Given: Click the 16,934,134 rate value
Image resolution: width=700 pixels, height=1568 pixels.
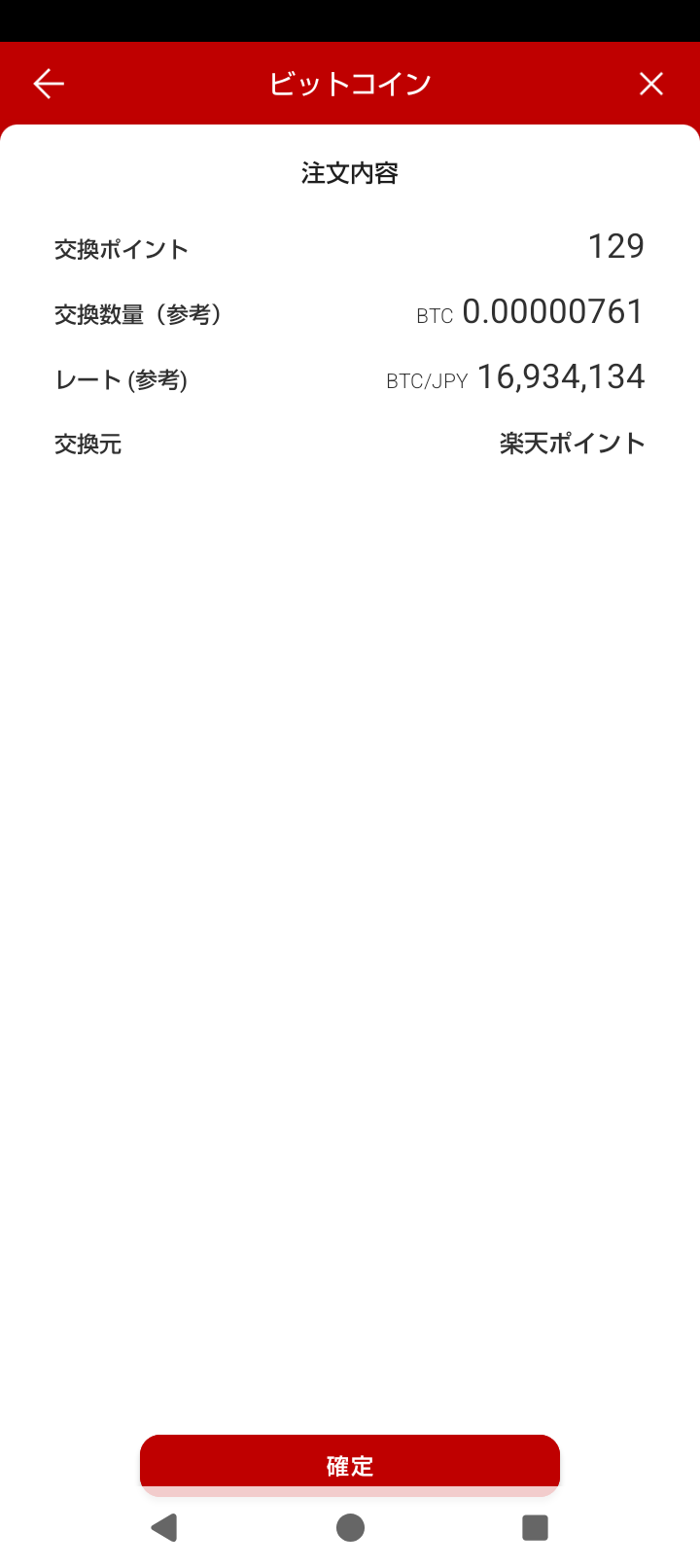Looking at the screenshot, I should 560,377.
